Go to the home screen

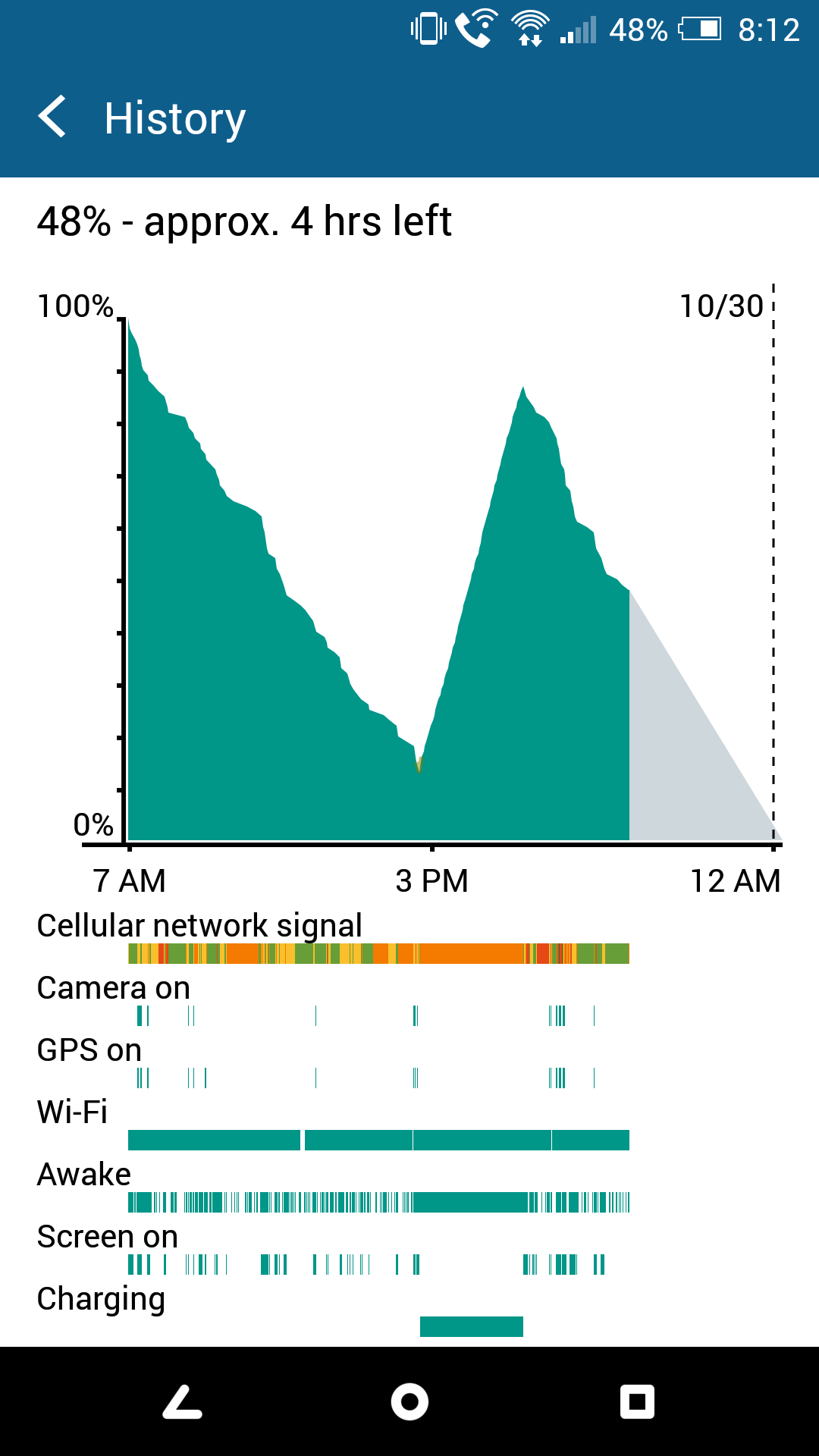[409, 1401]
